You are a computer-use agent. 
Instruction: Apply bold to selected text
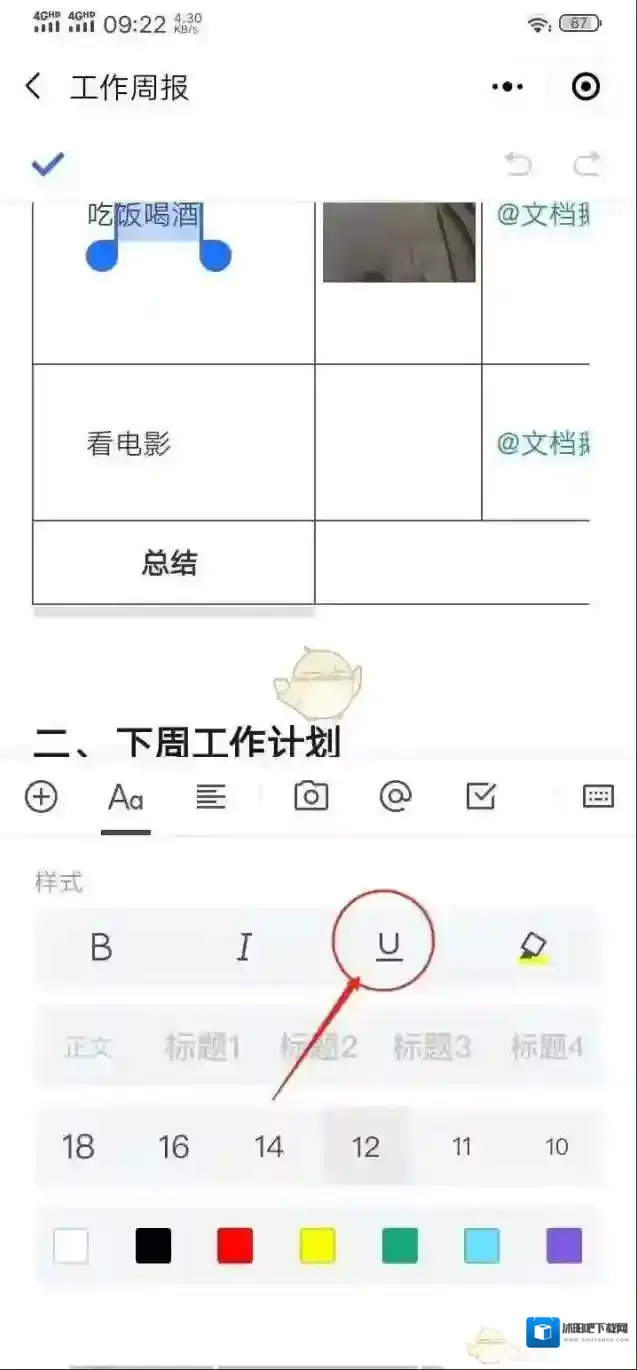click(x=101, y=947)
